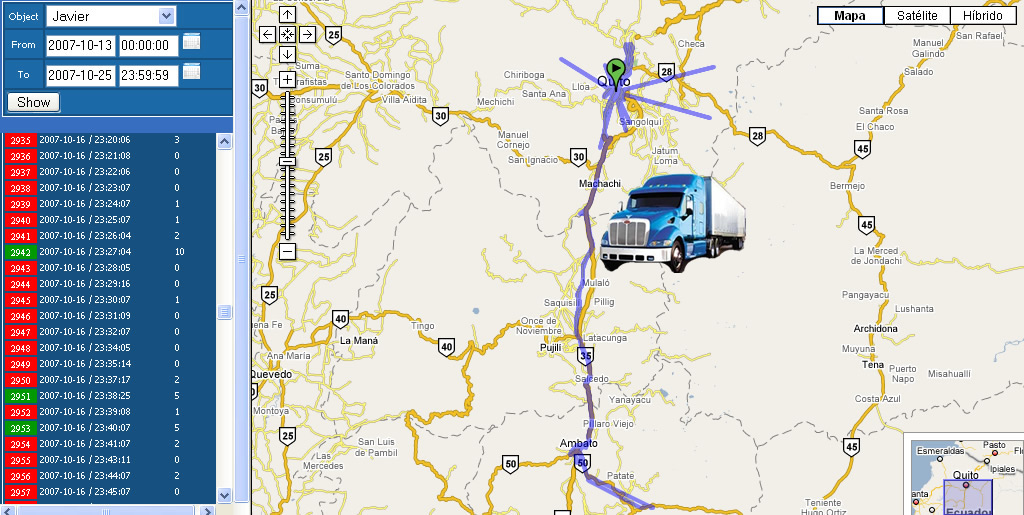Edit the To time field
This screenshot has width=1024, height=515.
[148, 75]
